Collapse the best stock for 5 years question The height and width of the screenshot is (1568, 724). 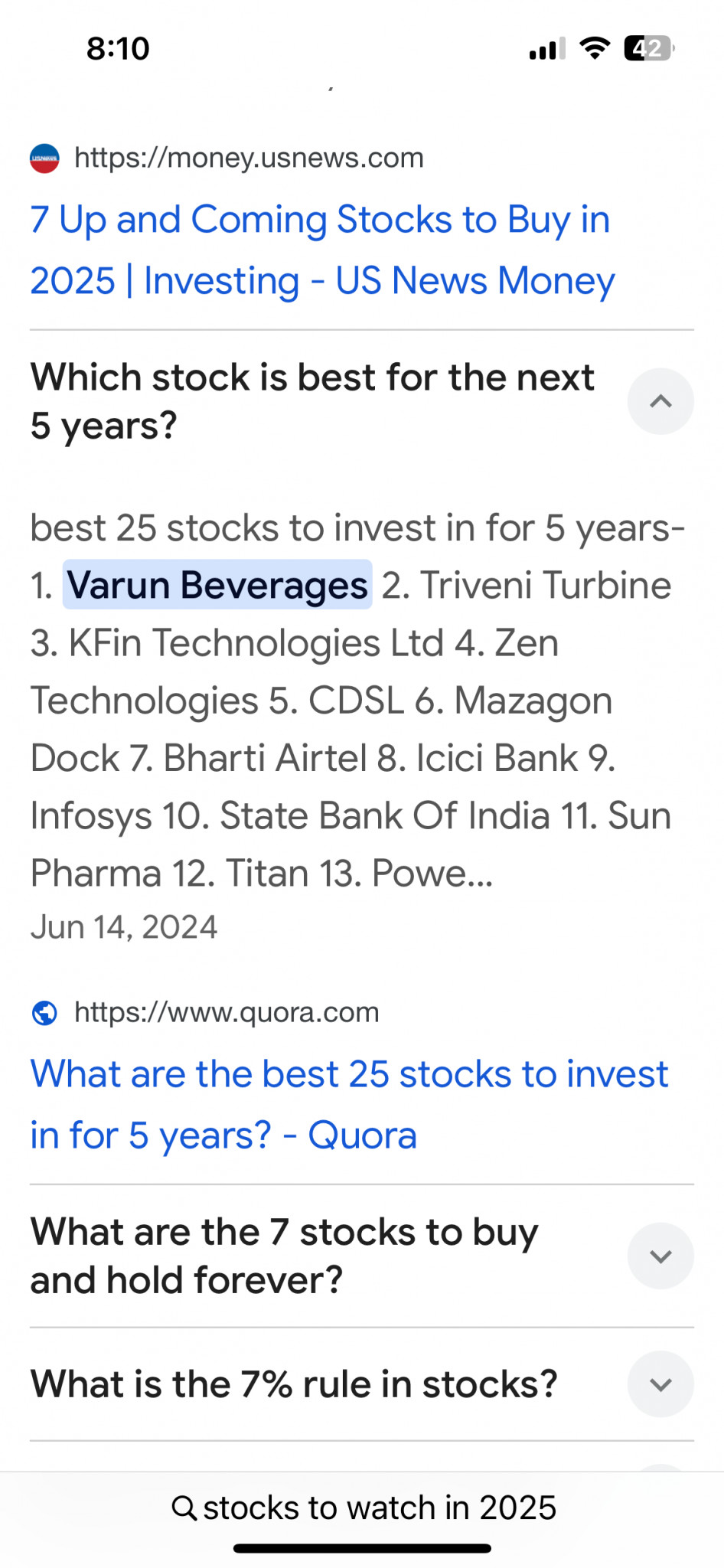[x=660, y=401]
